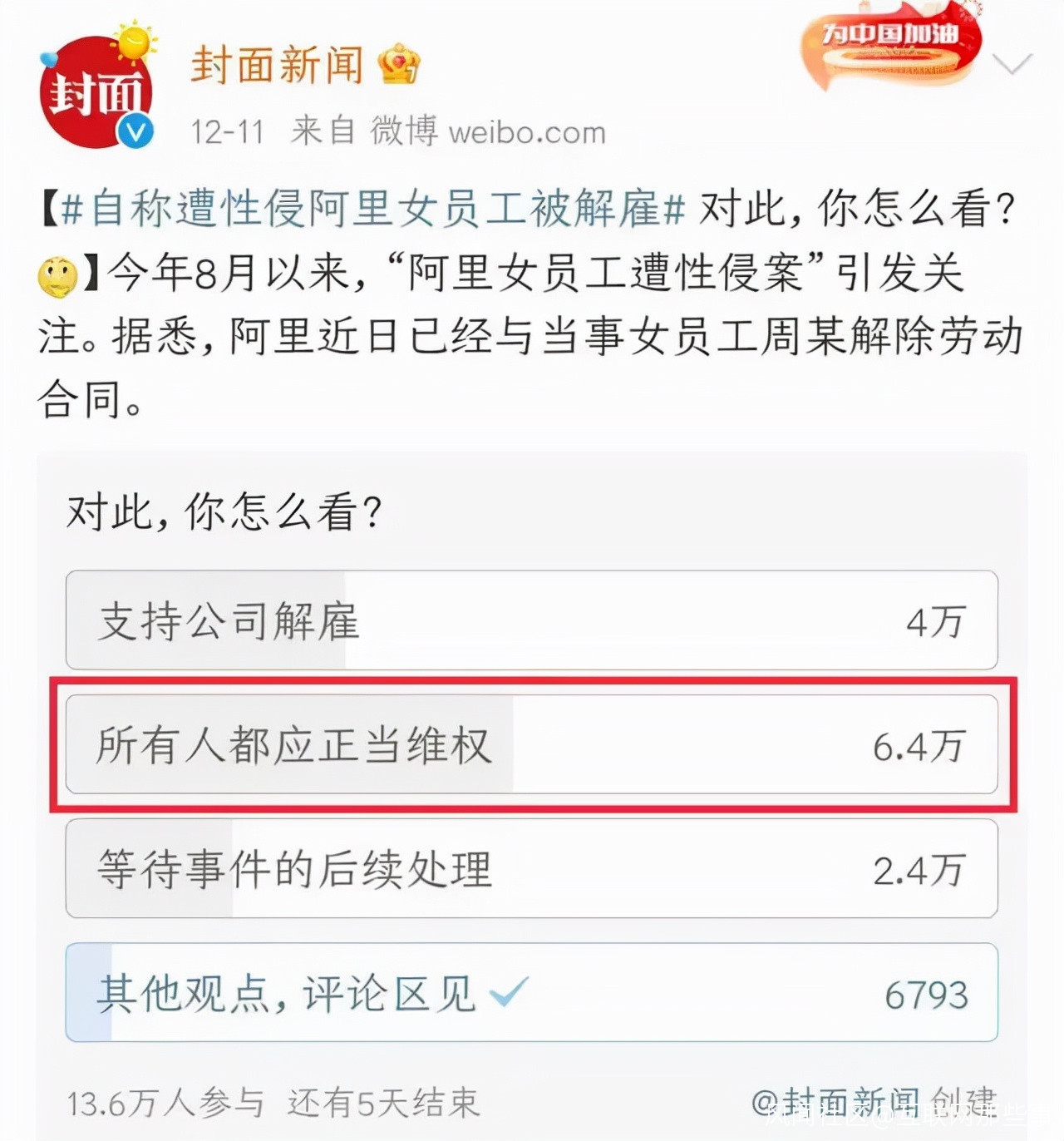Screen dimensions: 1064x1141
Task: Expand the post options chevron
Action: click(x=1012, y=64)
